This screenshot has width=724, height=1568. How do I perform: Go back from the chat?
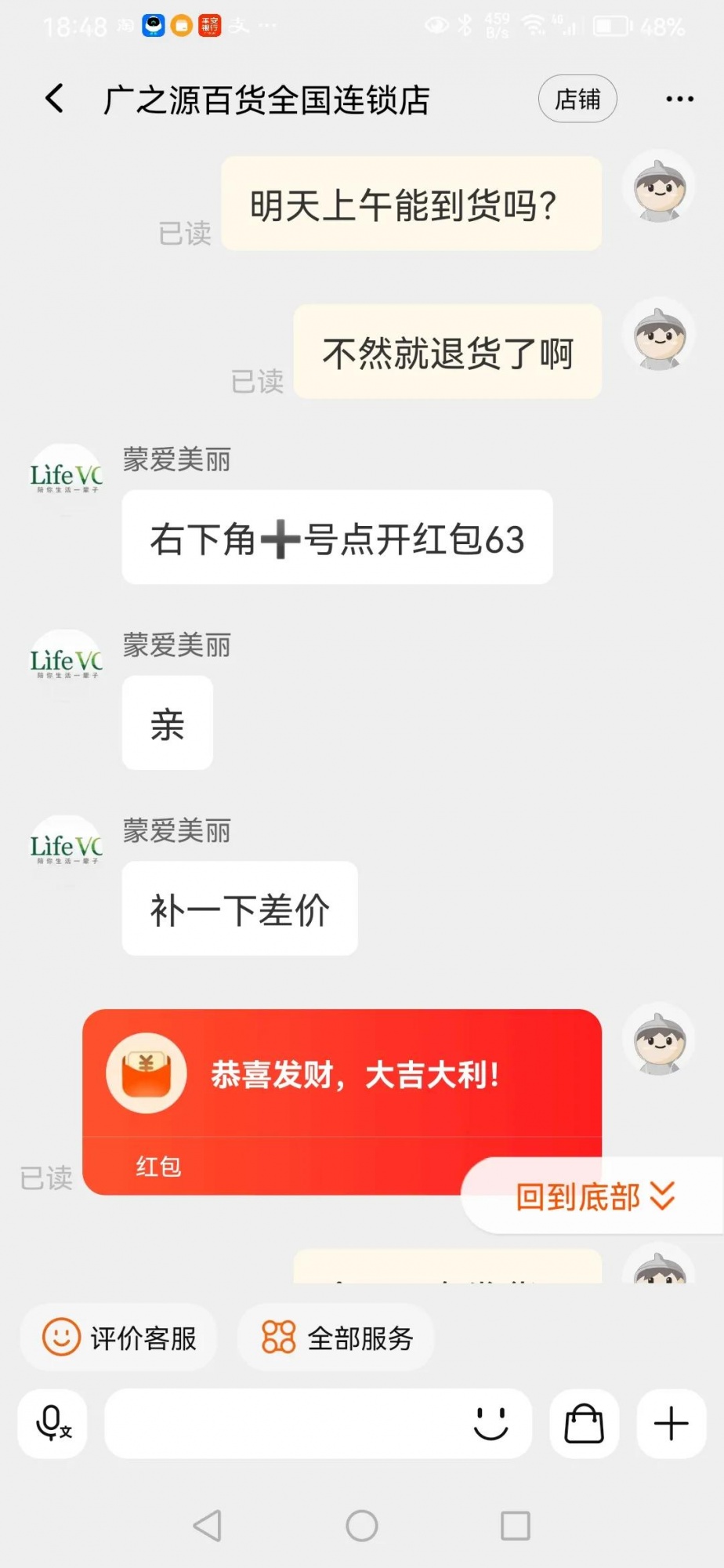coord(54,99)
